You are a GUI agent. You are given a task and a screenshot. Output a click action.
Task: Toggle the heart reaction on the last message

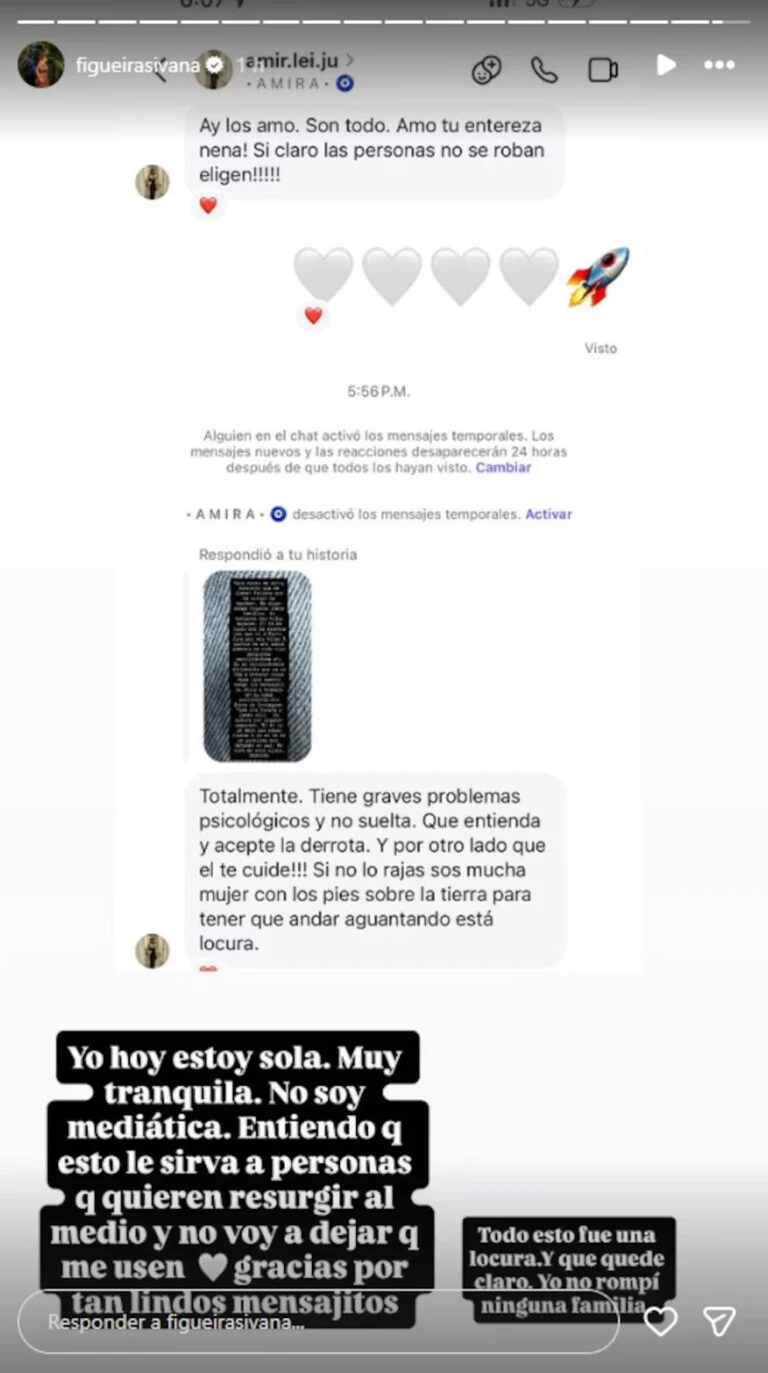[207, 970]
